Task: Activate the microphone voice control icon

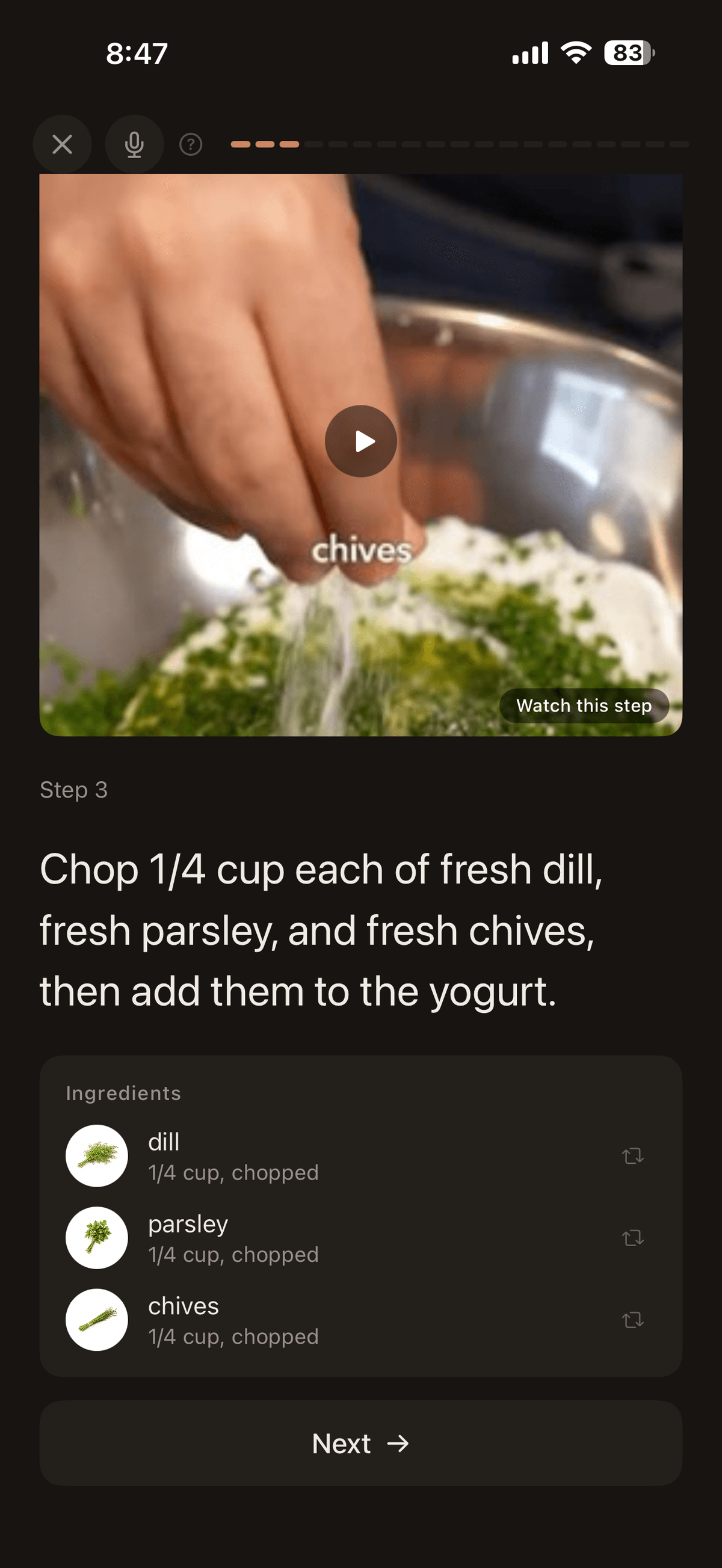Action: coord(134,144)
